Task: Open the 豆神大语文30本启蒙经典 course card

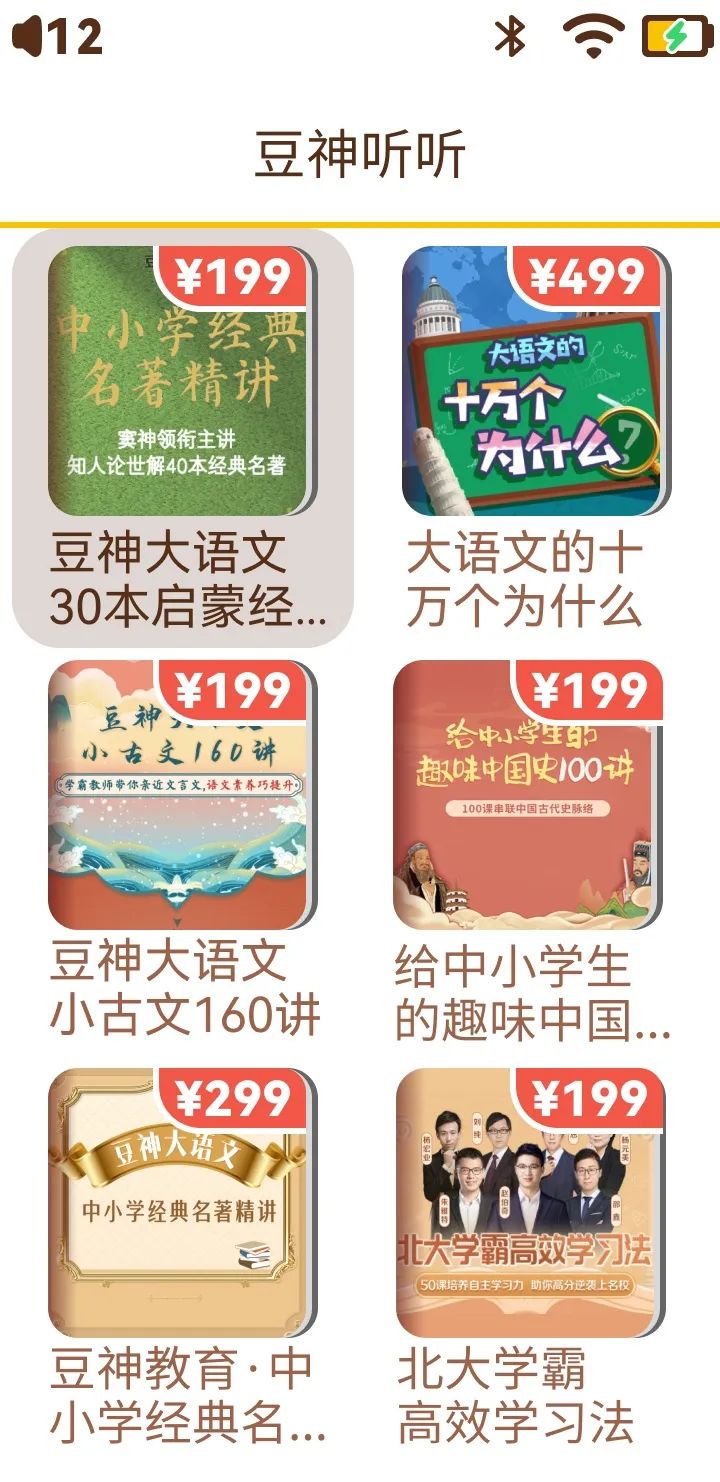Action: coord(182,438)
